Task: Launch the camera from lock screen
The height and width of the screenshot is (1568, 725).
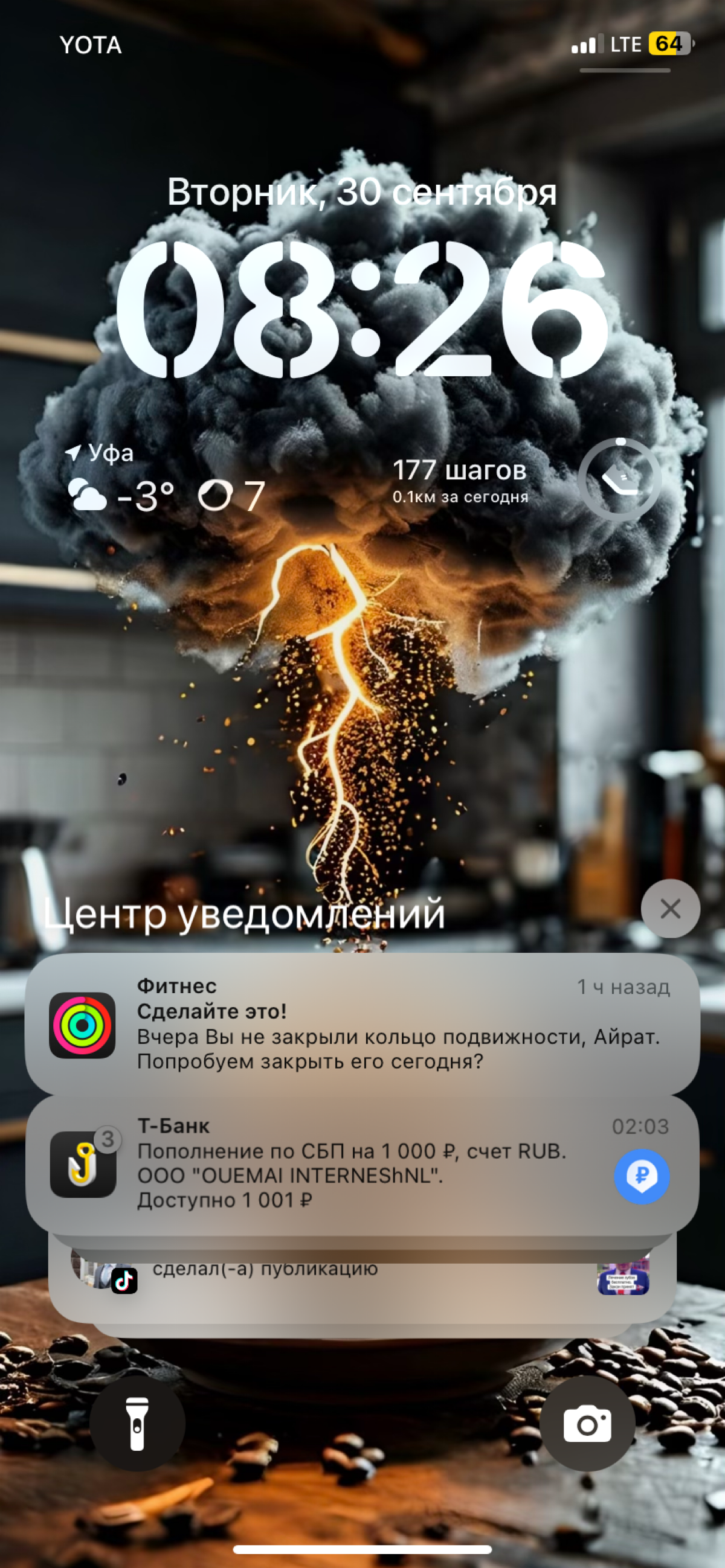Action: 587,1424
